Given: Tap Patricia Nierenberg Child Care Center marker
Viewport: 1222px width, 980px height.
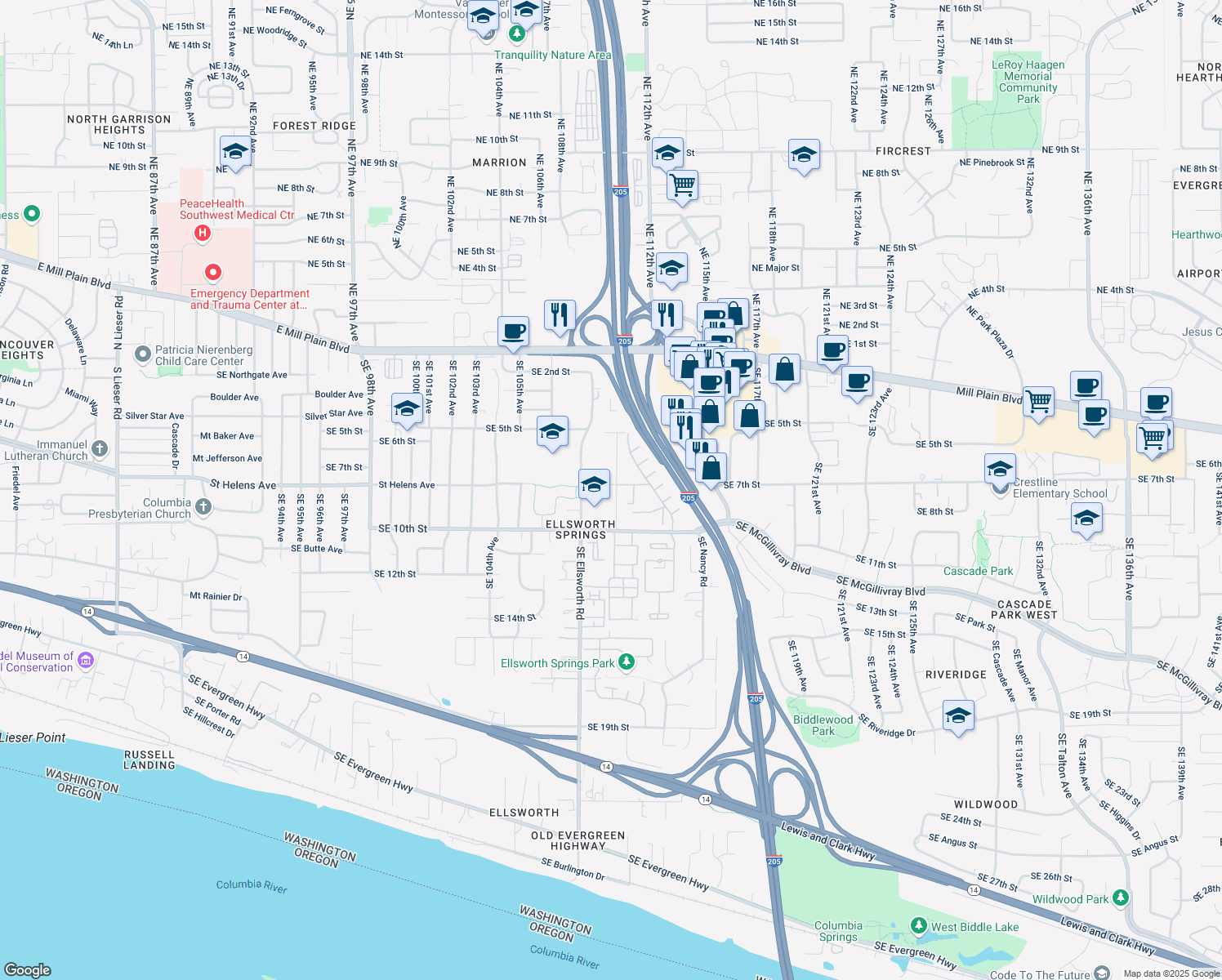Looking at the screenshot, I should pos(143,354).
